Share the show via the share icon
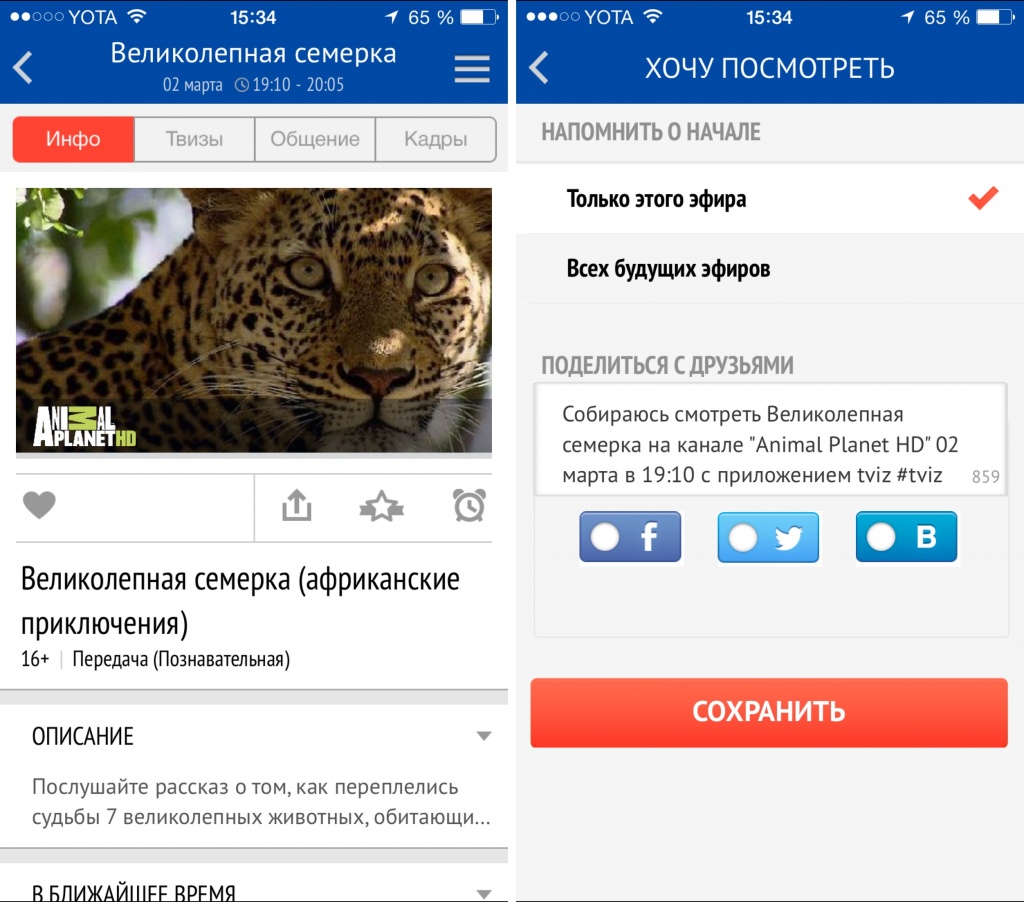The image size is (1024, 902). [x=297, y=507]
